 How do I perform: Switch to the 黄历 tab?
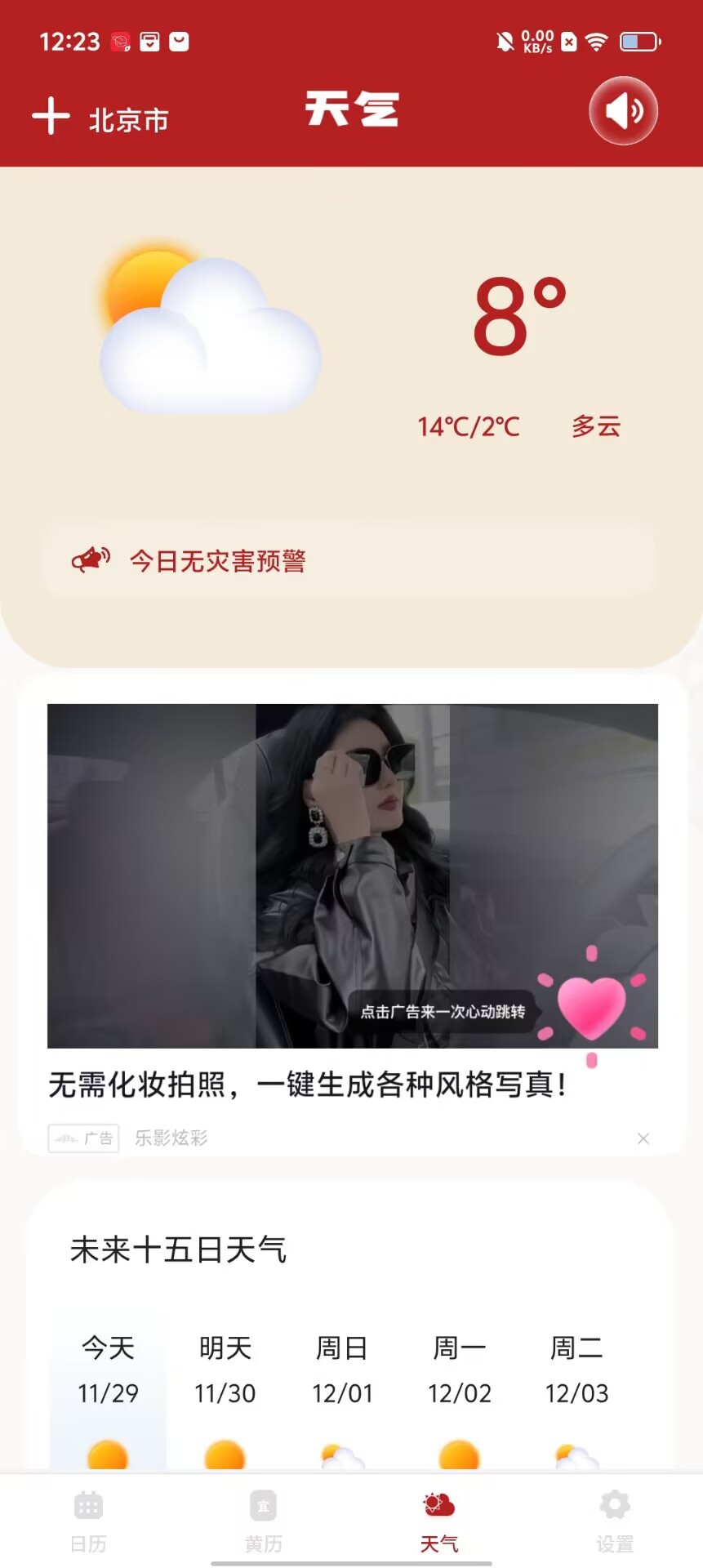[263, 1521]
